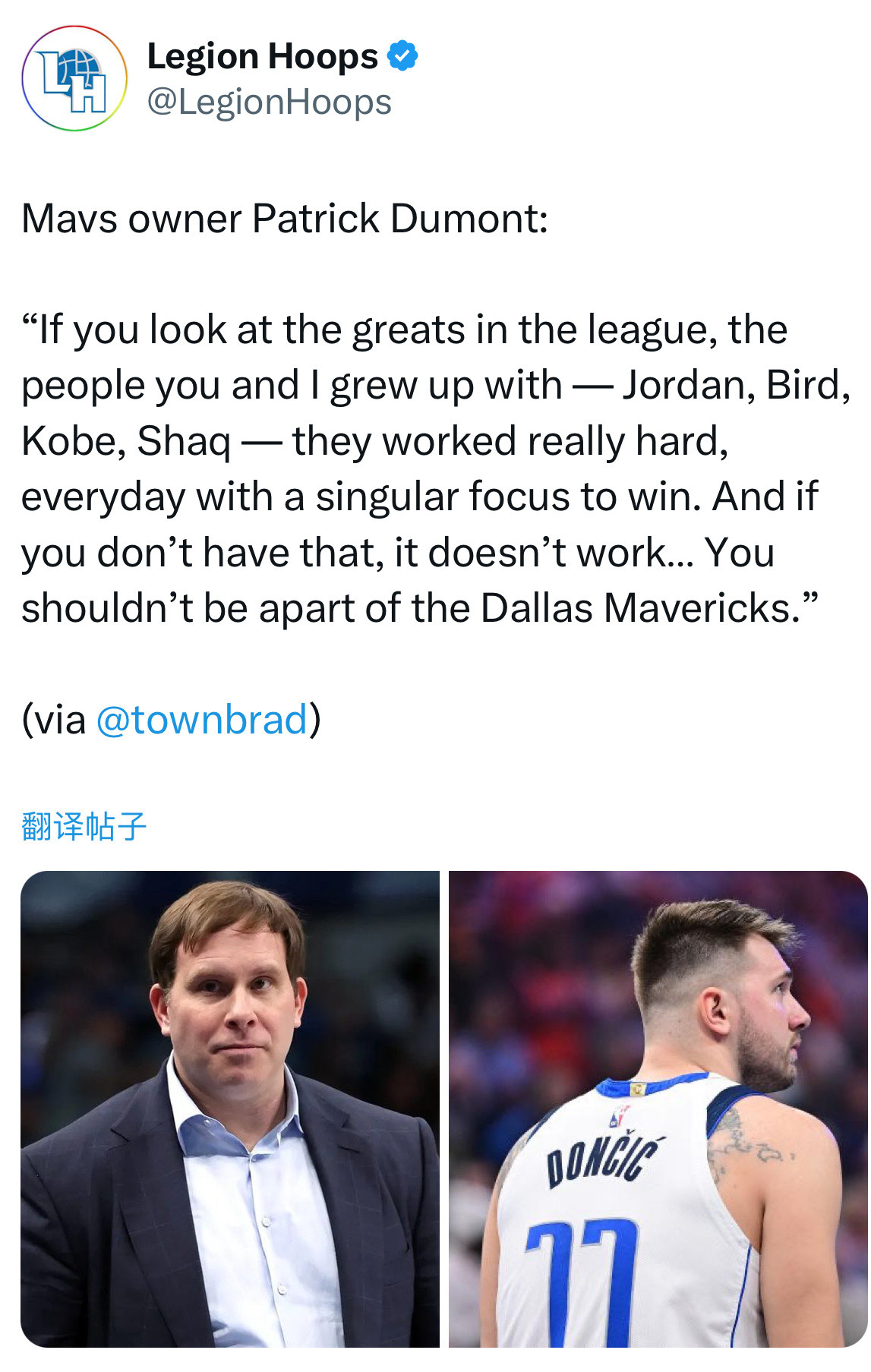Open the photo of the Dončić jersey
Image resolution: width=871 pixels, height=1372 pixels.
(657, 1109)
